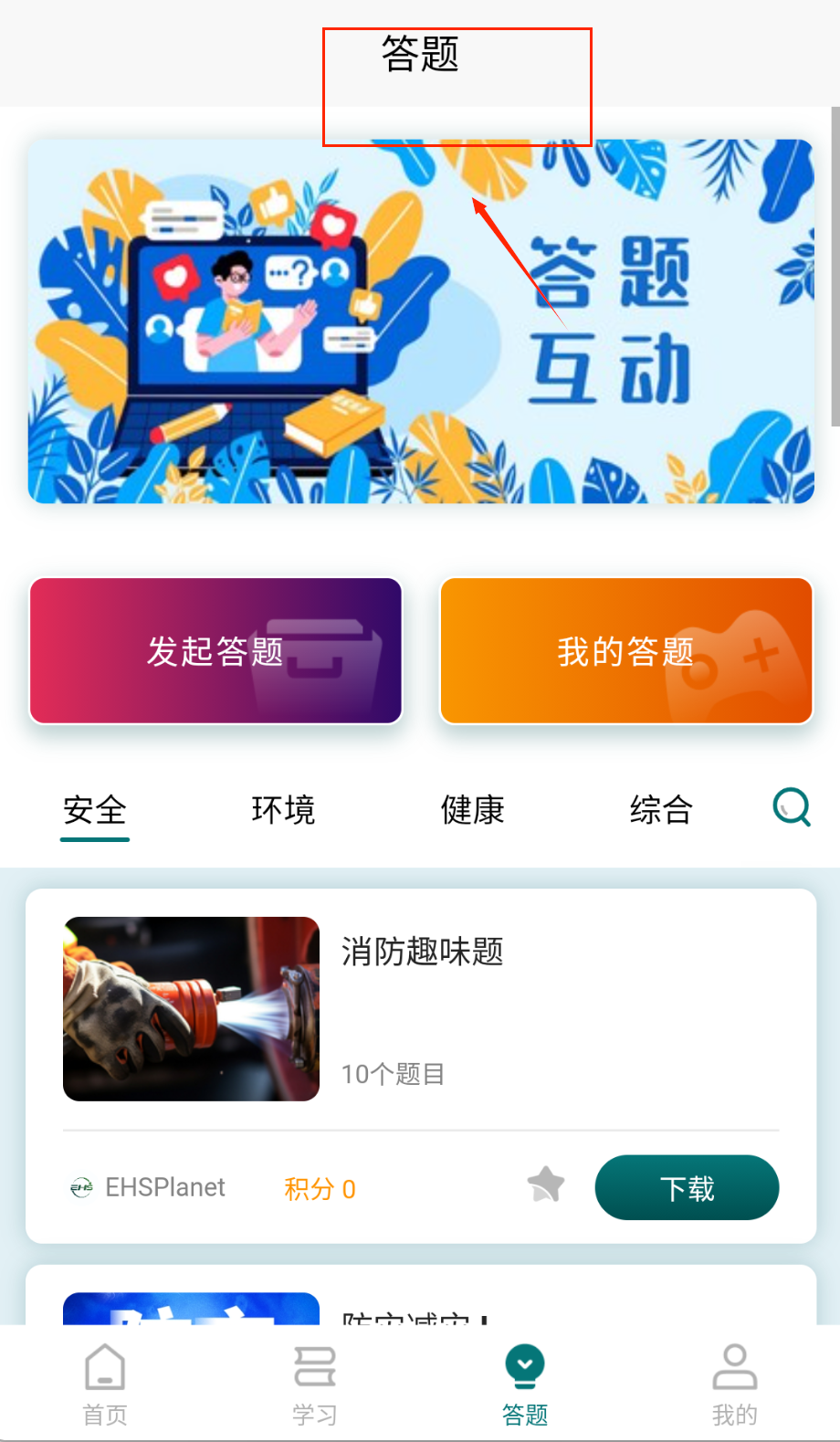840x1442 pixels.
Task: Switch to the 健康 tab
Action: [472, 810]
